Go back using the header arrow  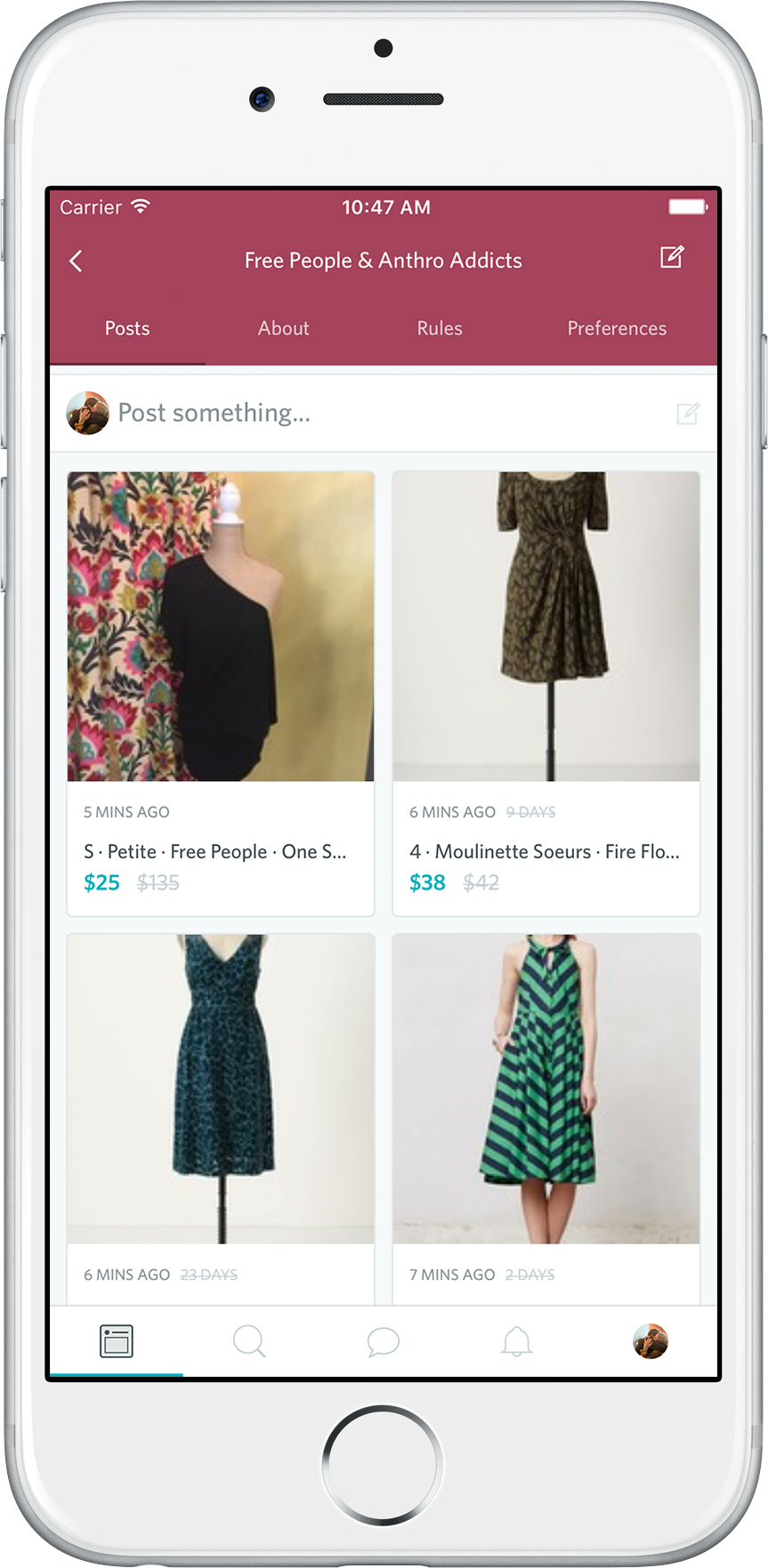point(77,261)
